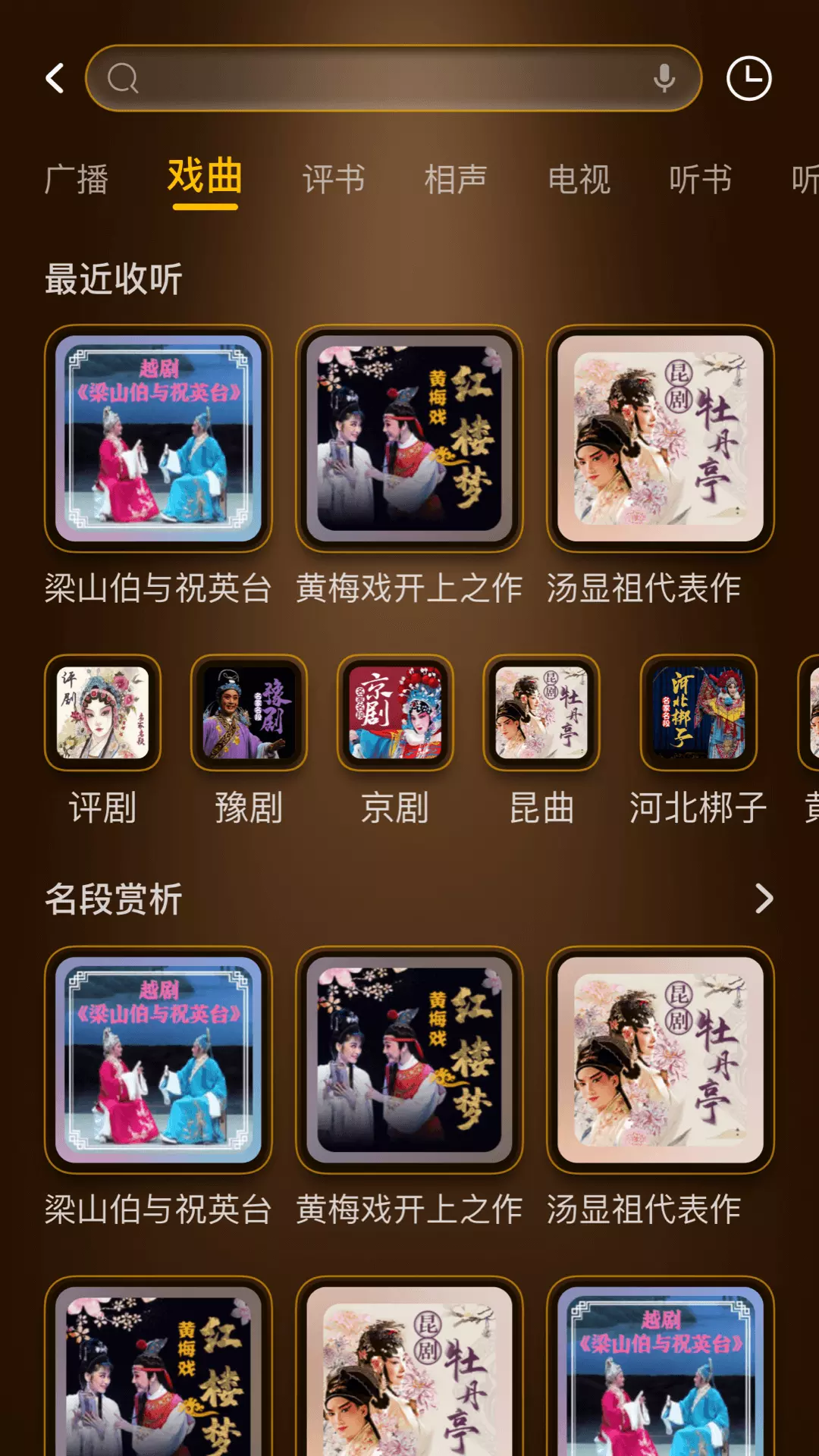Start voice search with the microphone
This screenshot has width=819, height=1456.
pos(664,78)
